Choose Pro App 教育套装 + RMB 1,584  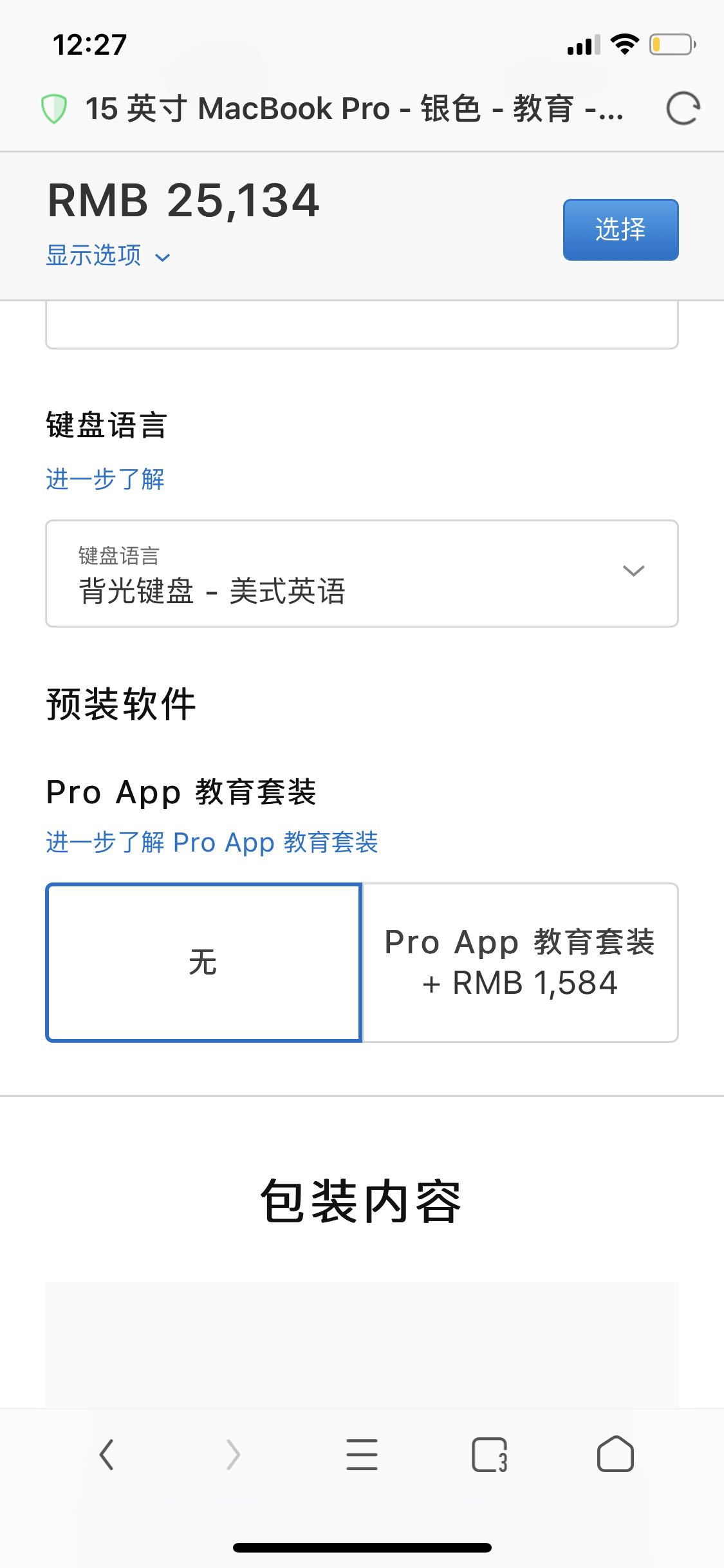coord(520,962)
